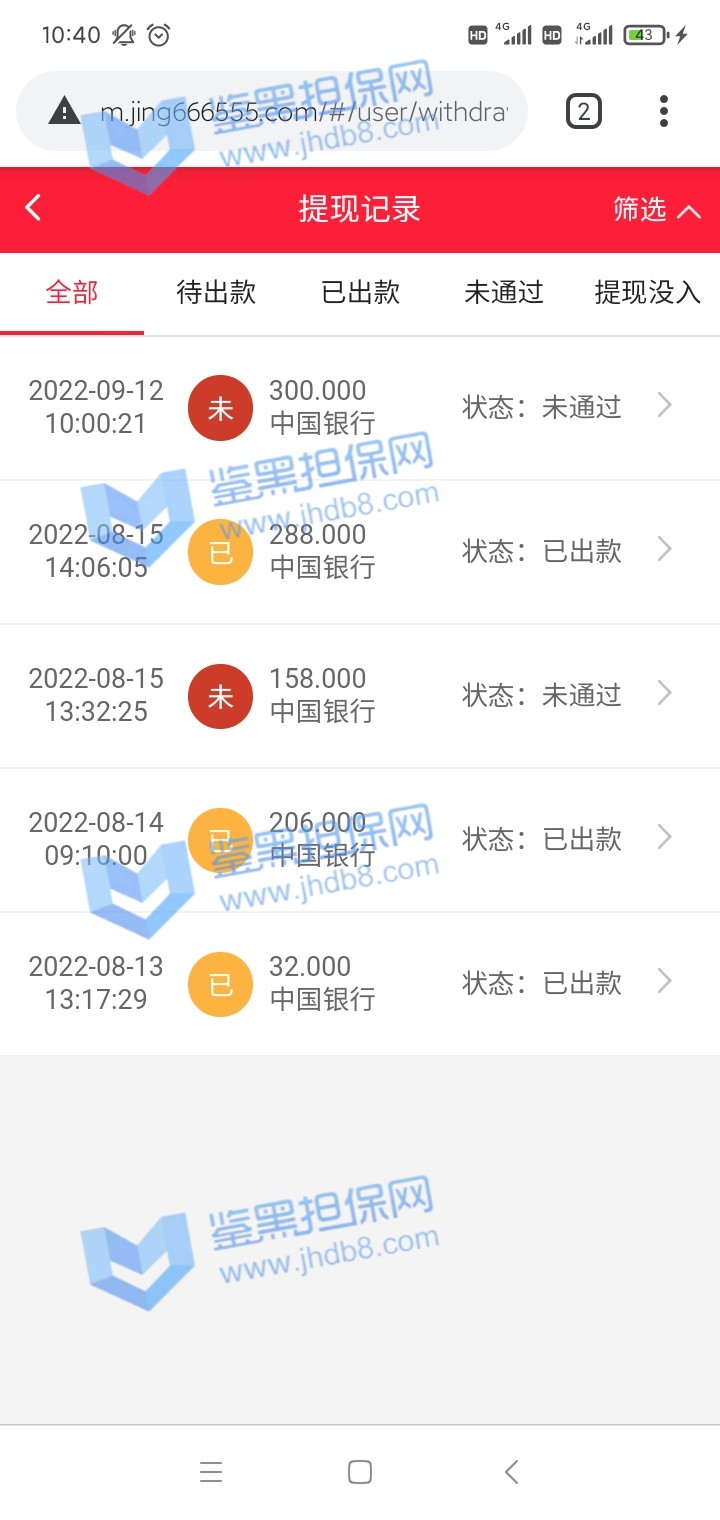Switch to the 全部 tab
This screenshot has height=1520, width=720.
pos(72,292)
